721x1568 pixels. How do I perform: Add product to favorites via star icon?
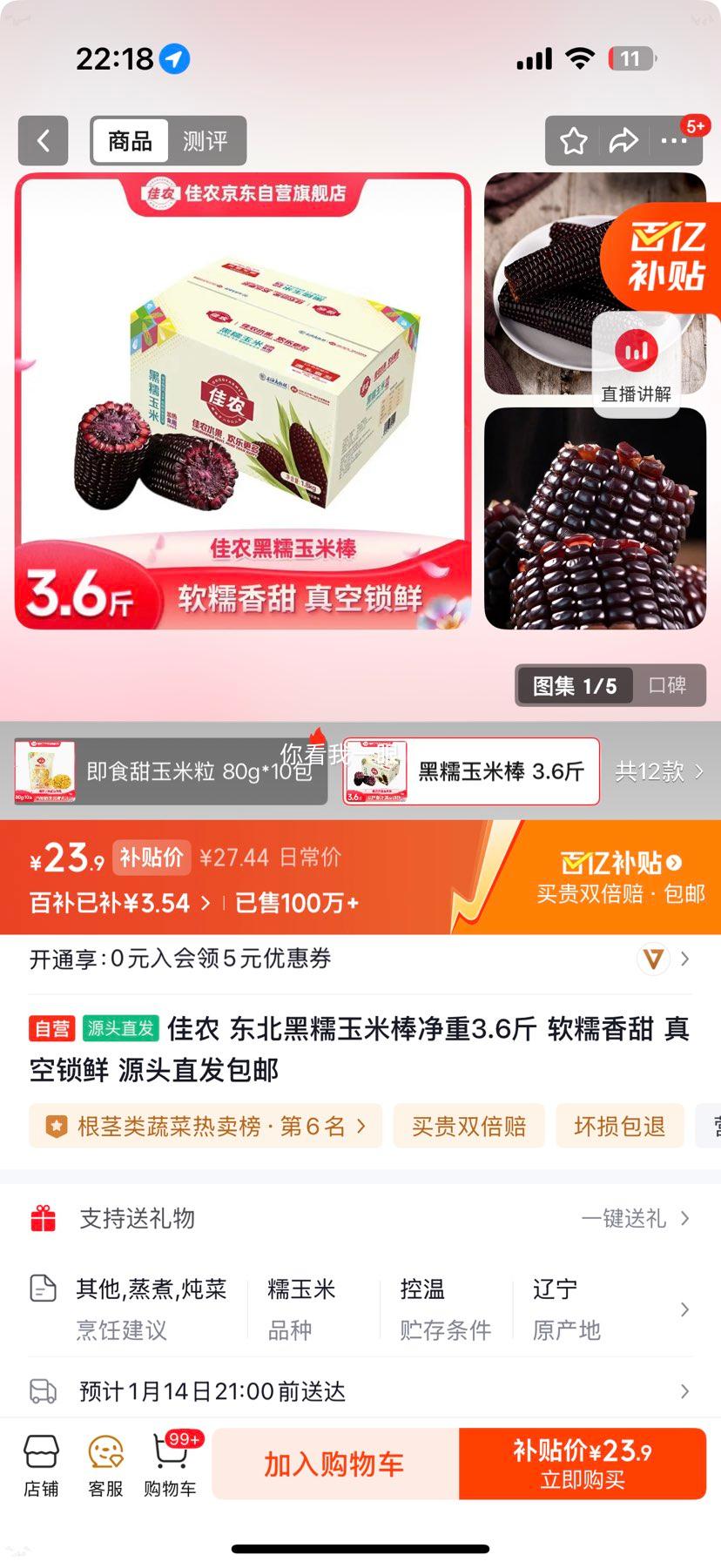point(573,139)
